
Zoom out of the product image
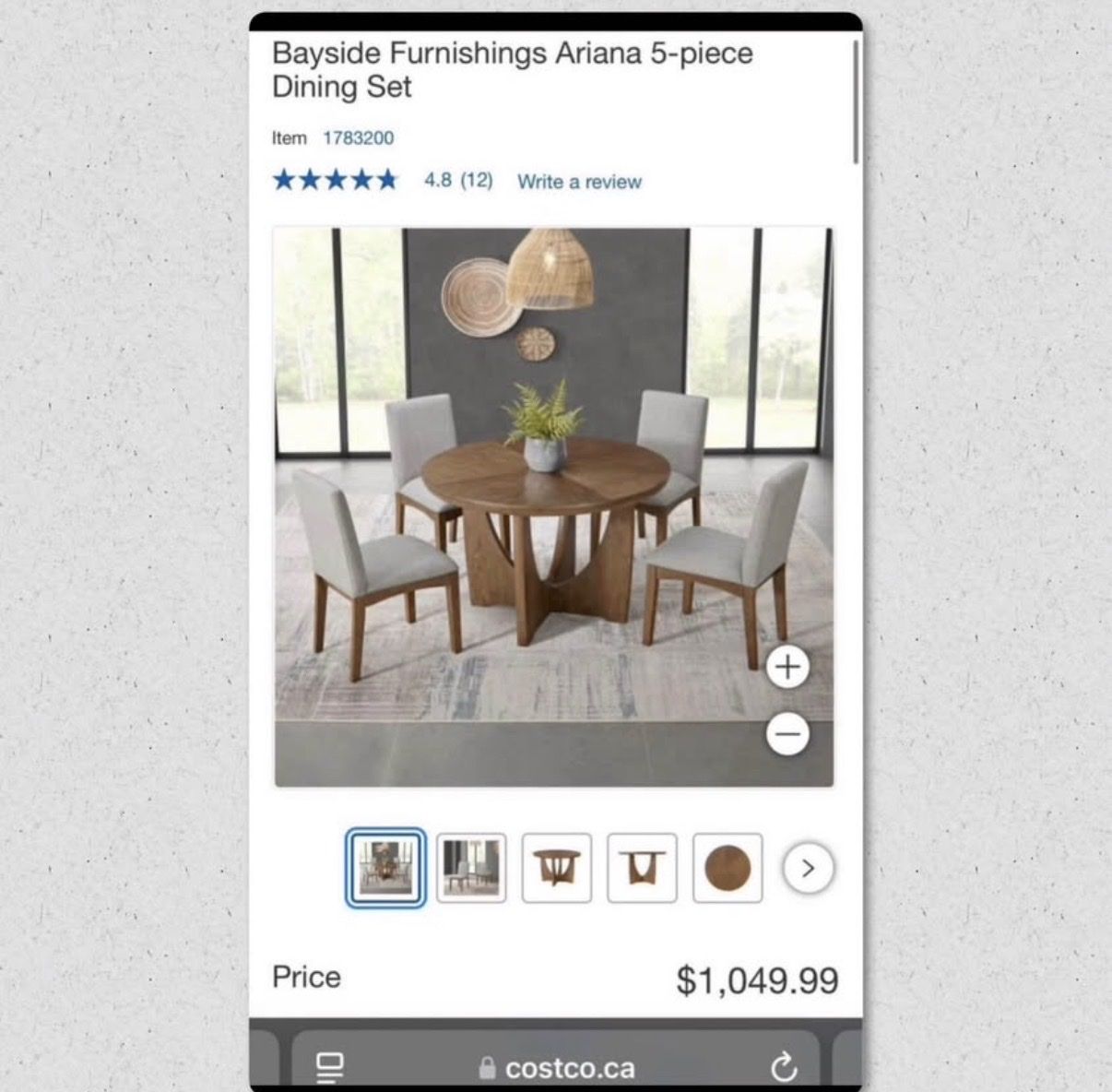coord(787,735)
